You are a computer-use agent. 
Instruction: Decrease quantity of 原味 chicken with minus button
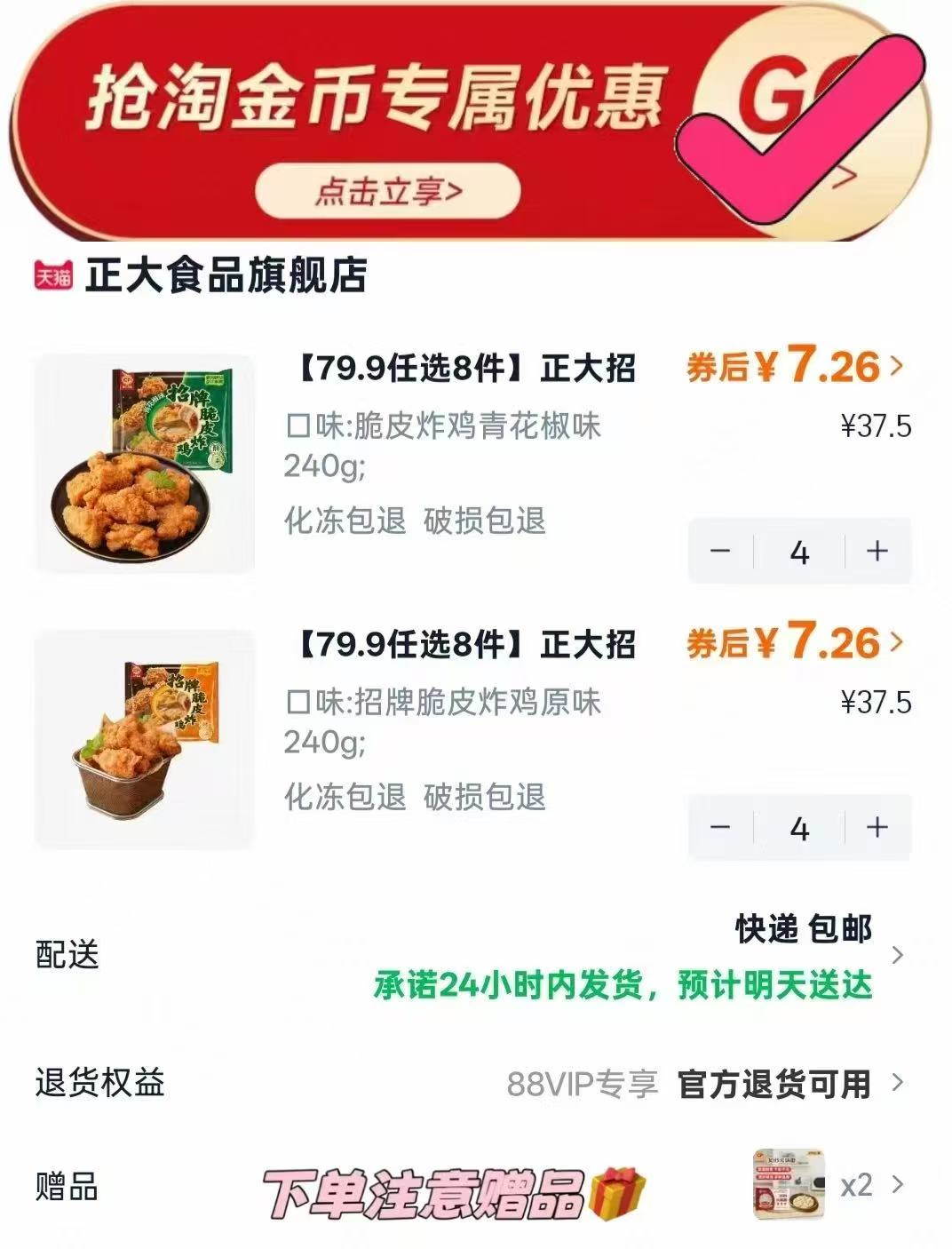(721, 828)
